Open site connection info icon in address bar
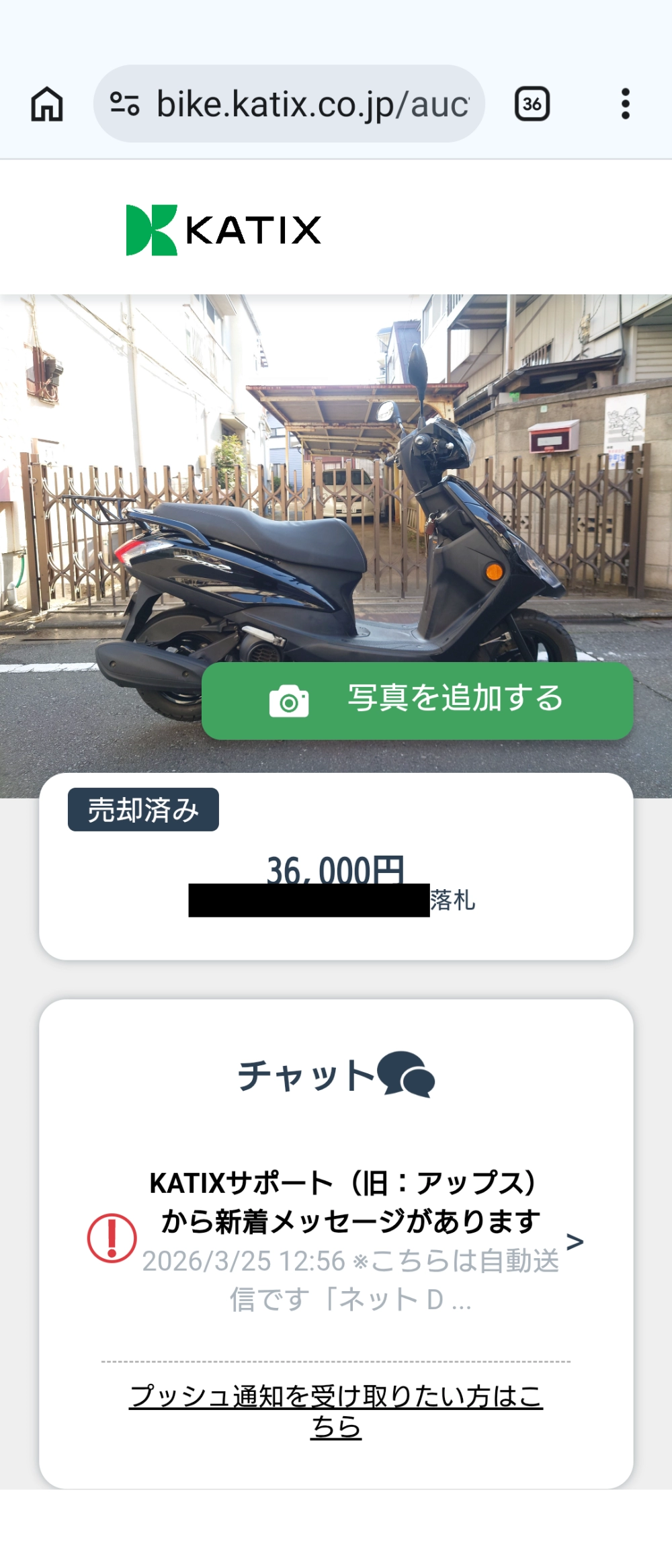The image size is (672, 1568). click(x=124, y=102)
